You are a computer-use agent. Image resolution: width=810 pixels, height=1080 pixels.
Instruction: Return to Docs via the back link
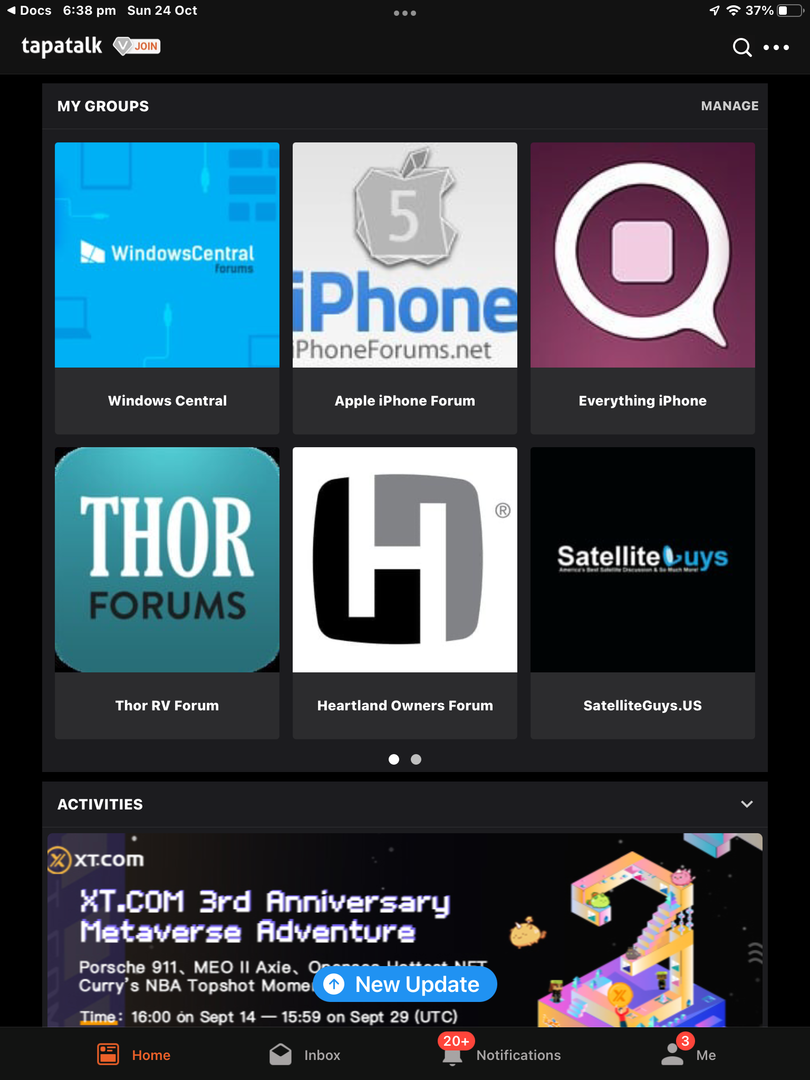point(28,10)
